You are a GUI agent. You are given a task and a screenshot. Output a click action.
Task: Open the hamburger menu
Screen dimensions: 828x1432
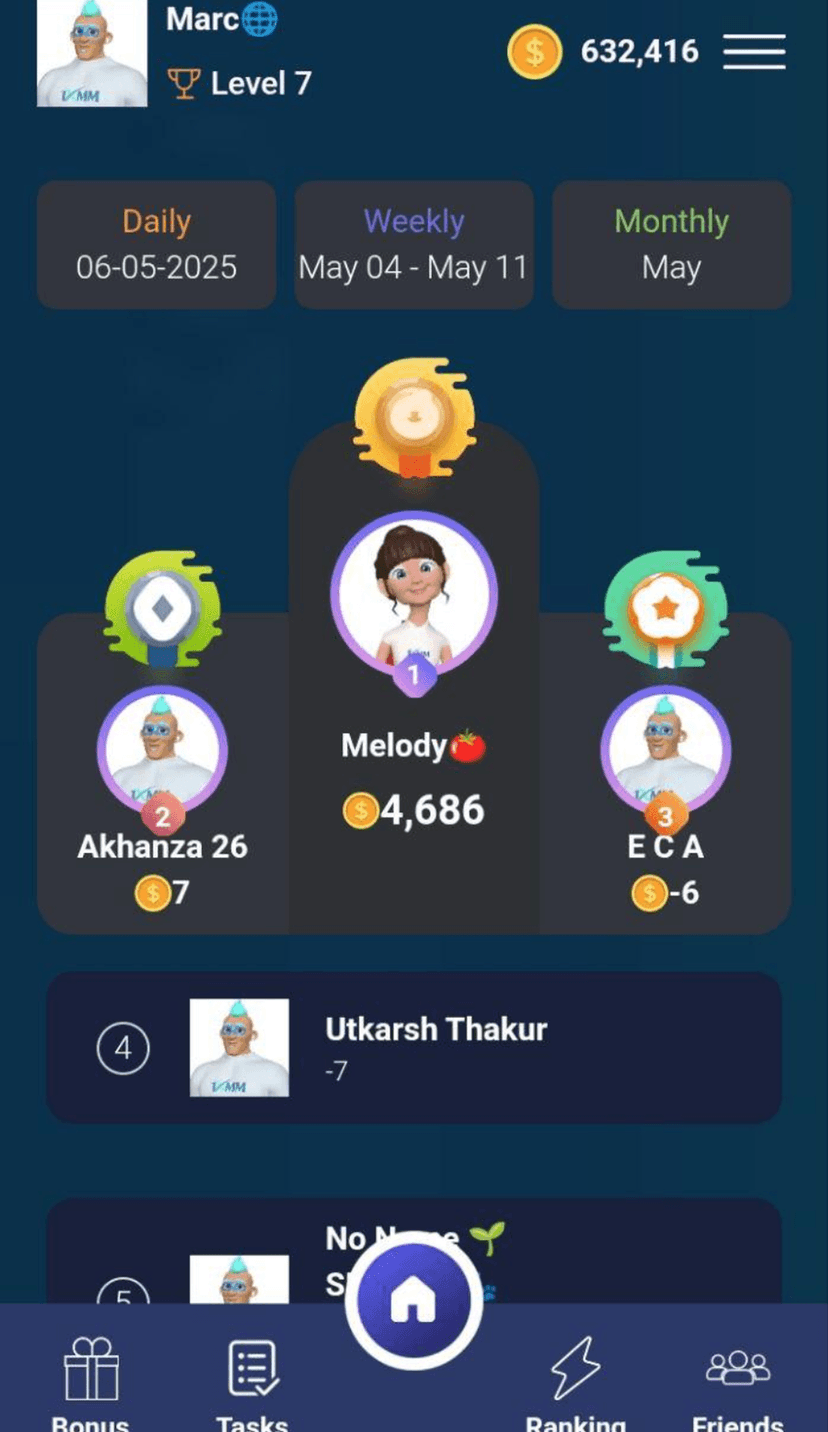point(754,52)
